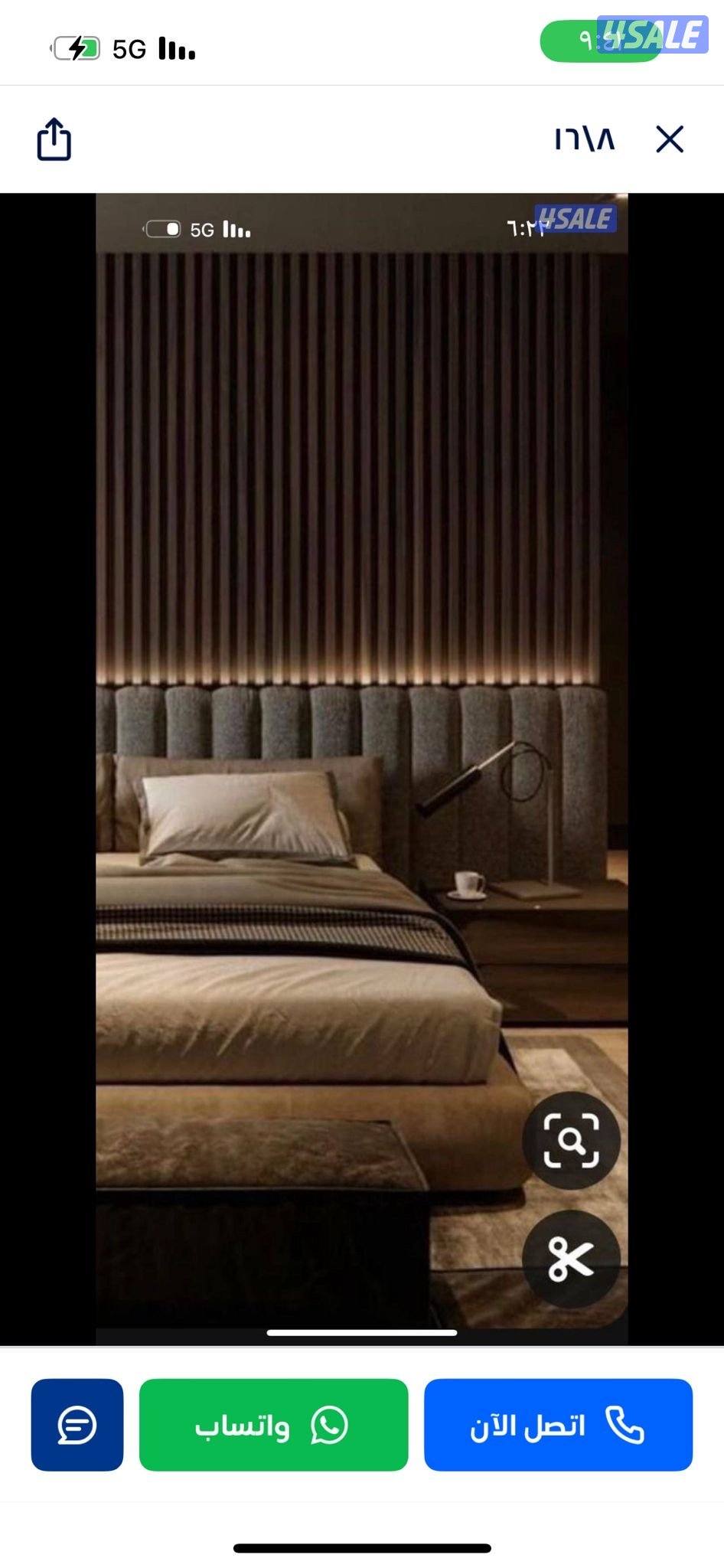The image size is (724, 1568).
Task: Close the image viewer
Action: point(669,139)
